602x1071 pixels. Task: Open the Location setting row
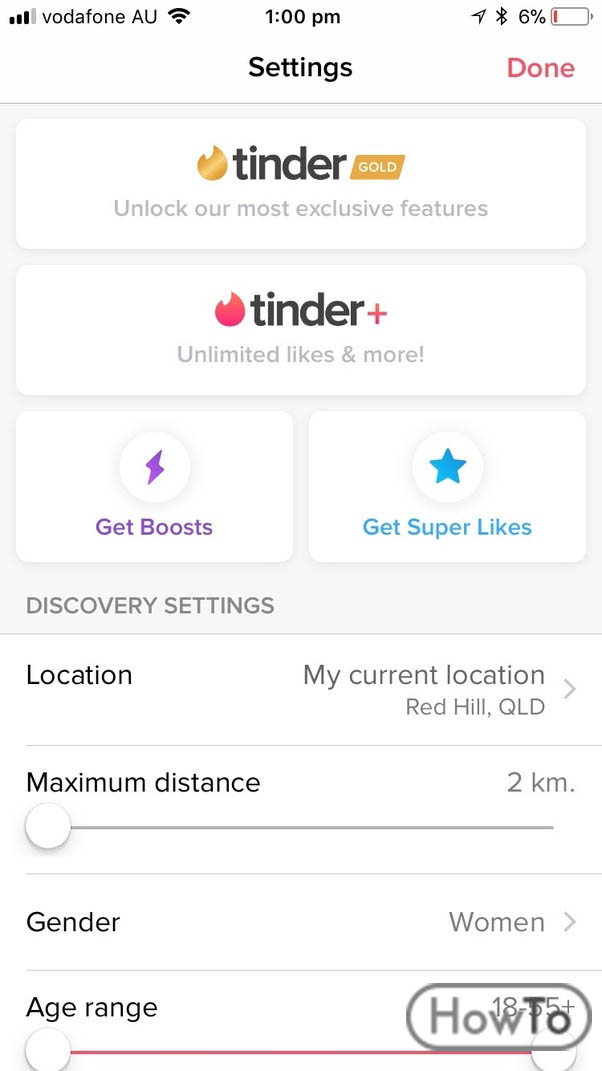coord(301,690)
